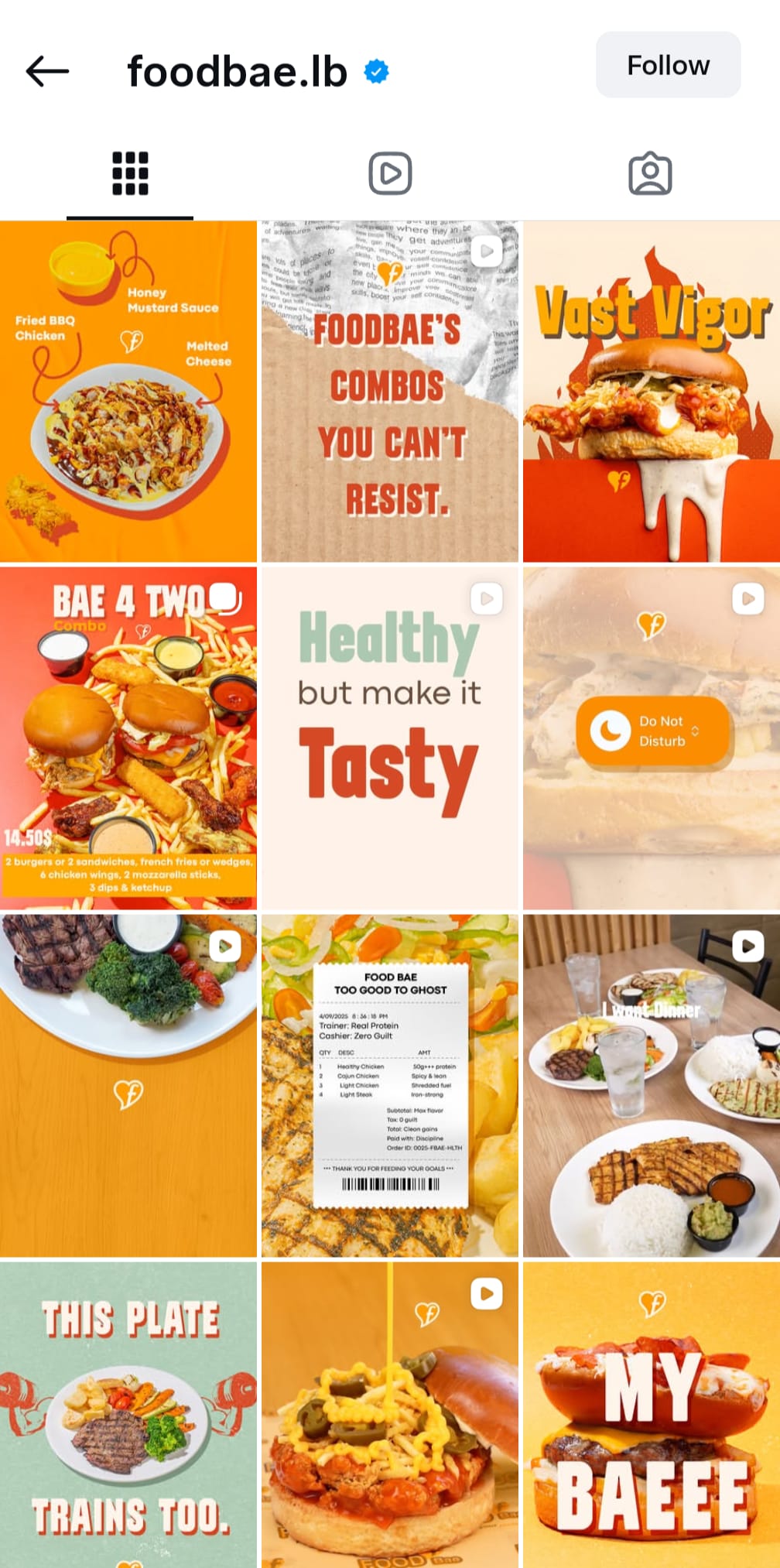Open the This Plate Trains Too post
The image size is (780, 1568).
[x=128, y=1416]
